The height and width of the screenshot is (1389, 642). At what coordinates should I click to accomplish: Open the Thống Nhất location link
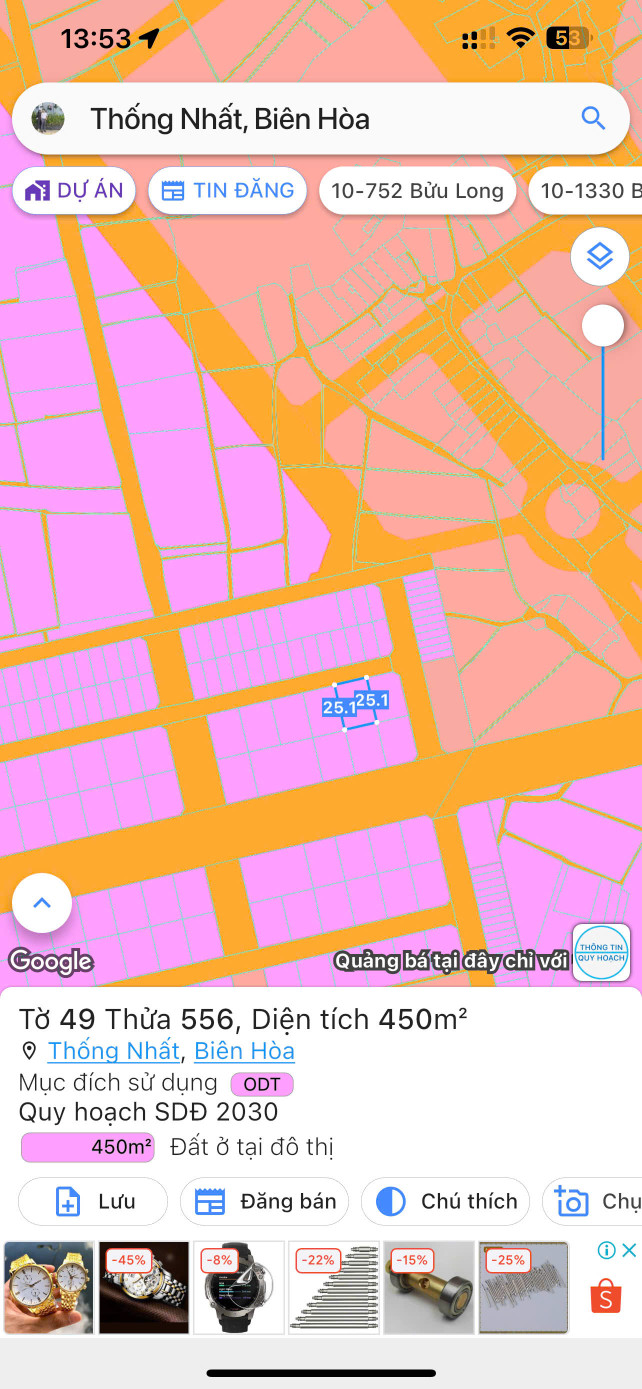(x=113, y=1051)
